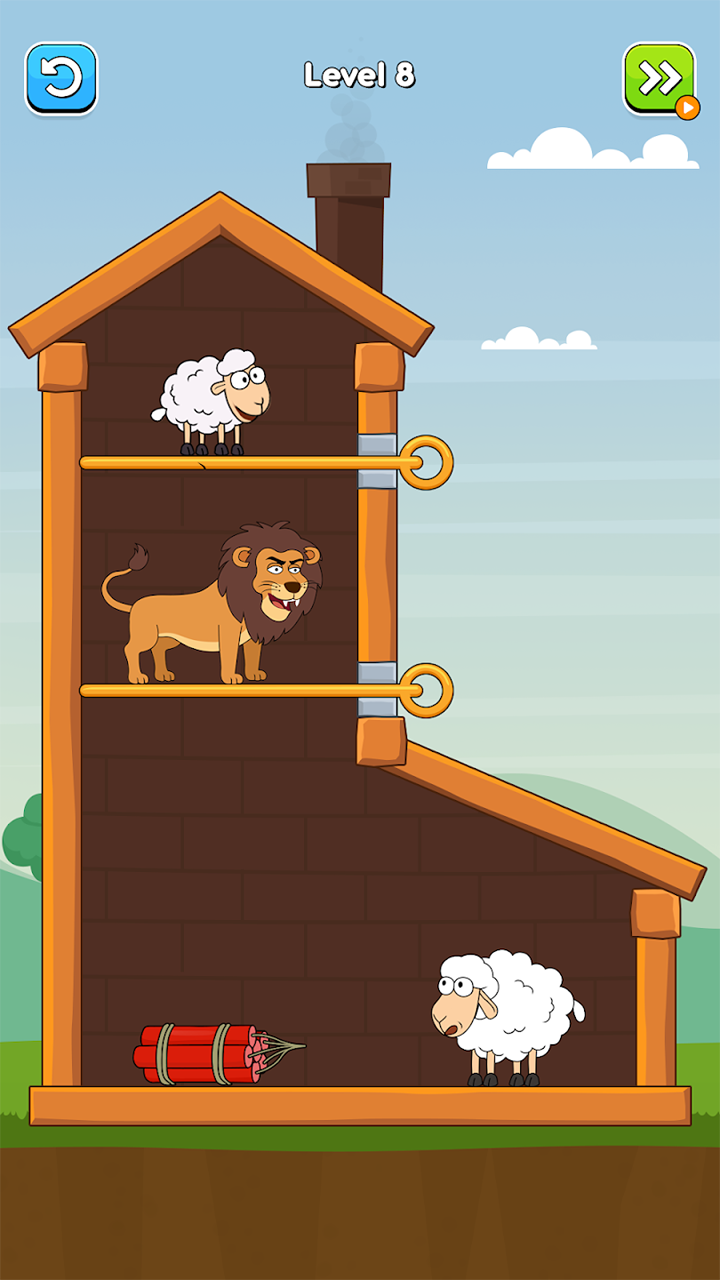The width and height of the screenshot is (720, 1280).
Task: Tap the dynamite fuse to toggle it
Action: [x=283, y=1047]
